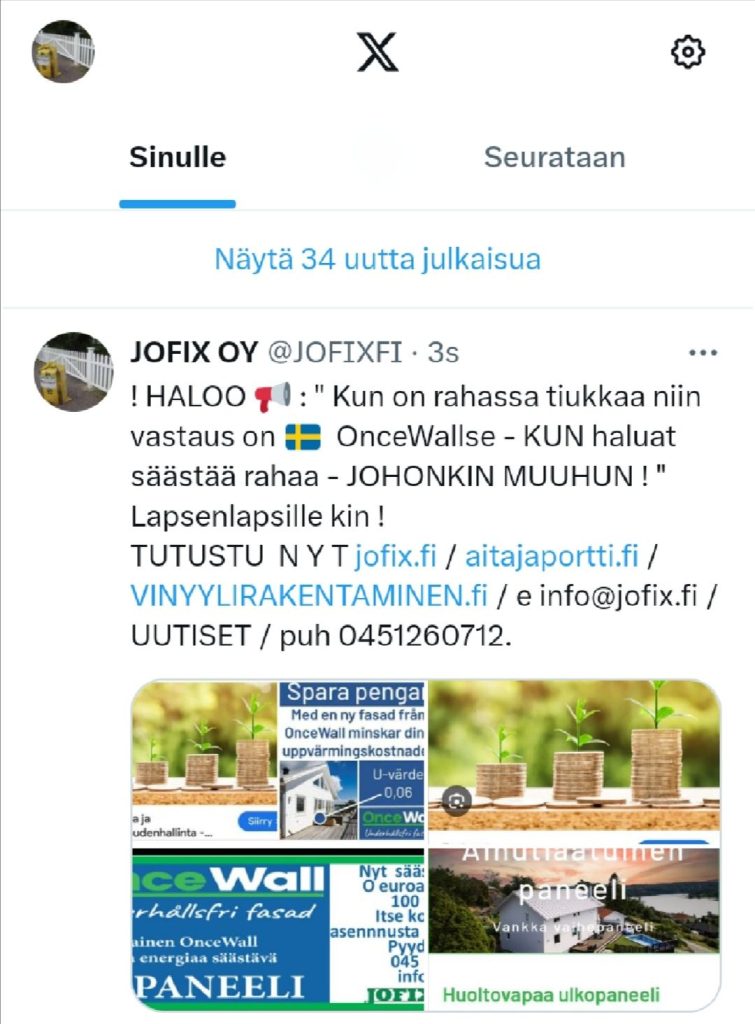Open the JOFIX OY avatar next to the post
Viewport: 755px width, 1024px height.
(73, 371)
